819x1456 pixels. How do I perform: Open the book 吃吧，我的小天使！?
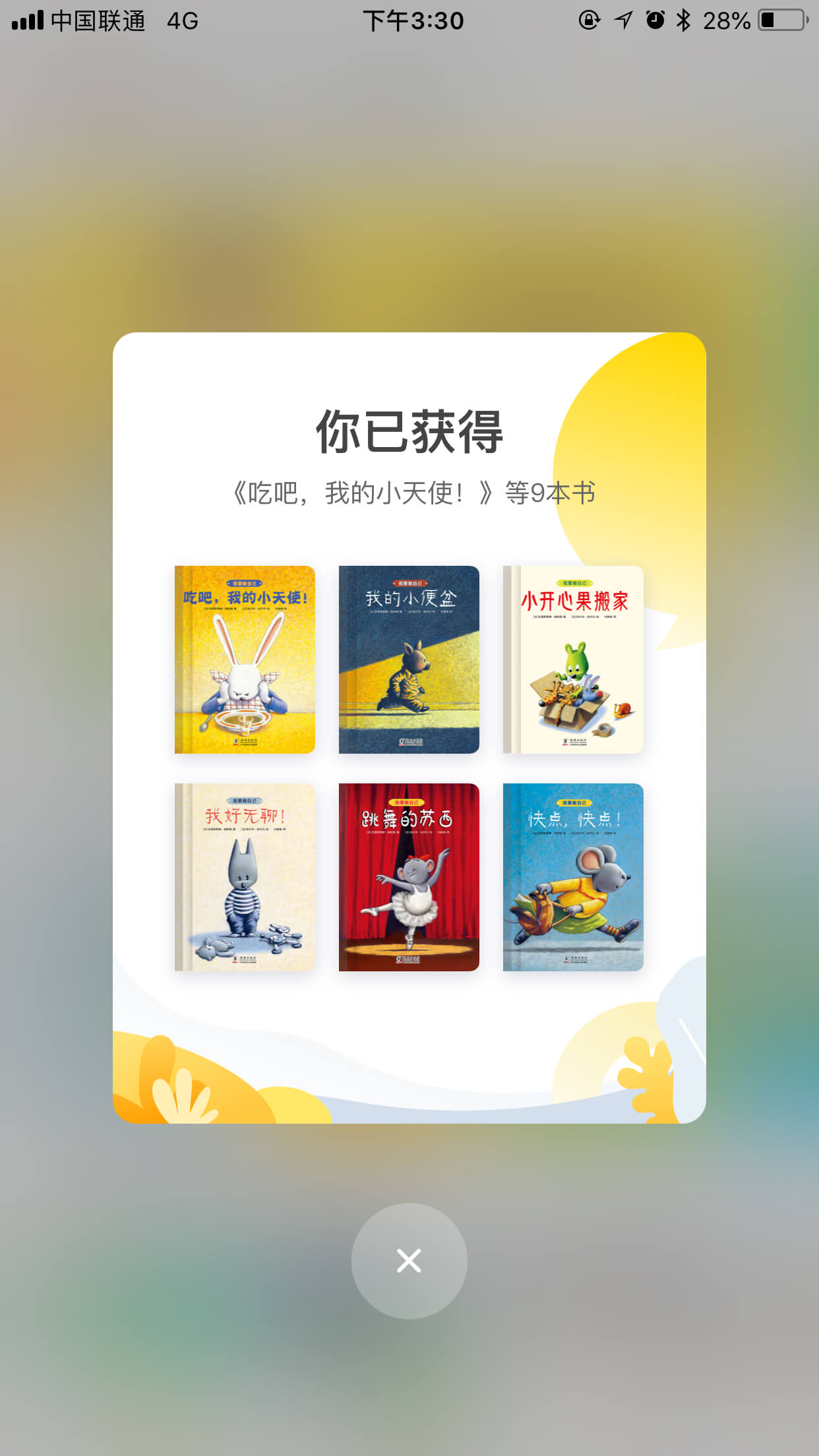[245, 659]
